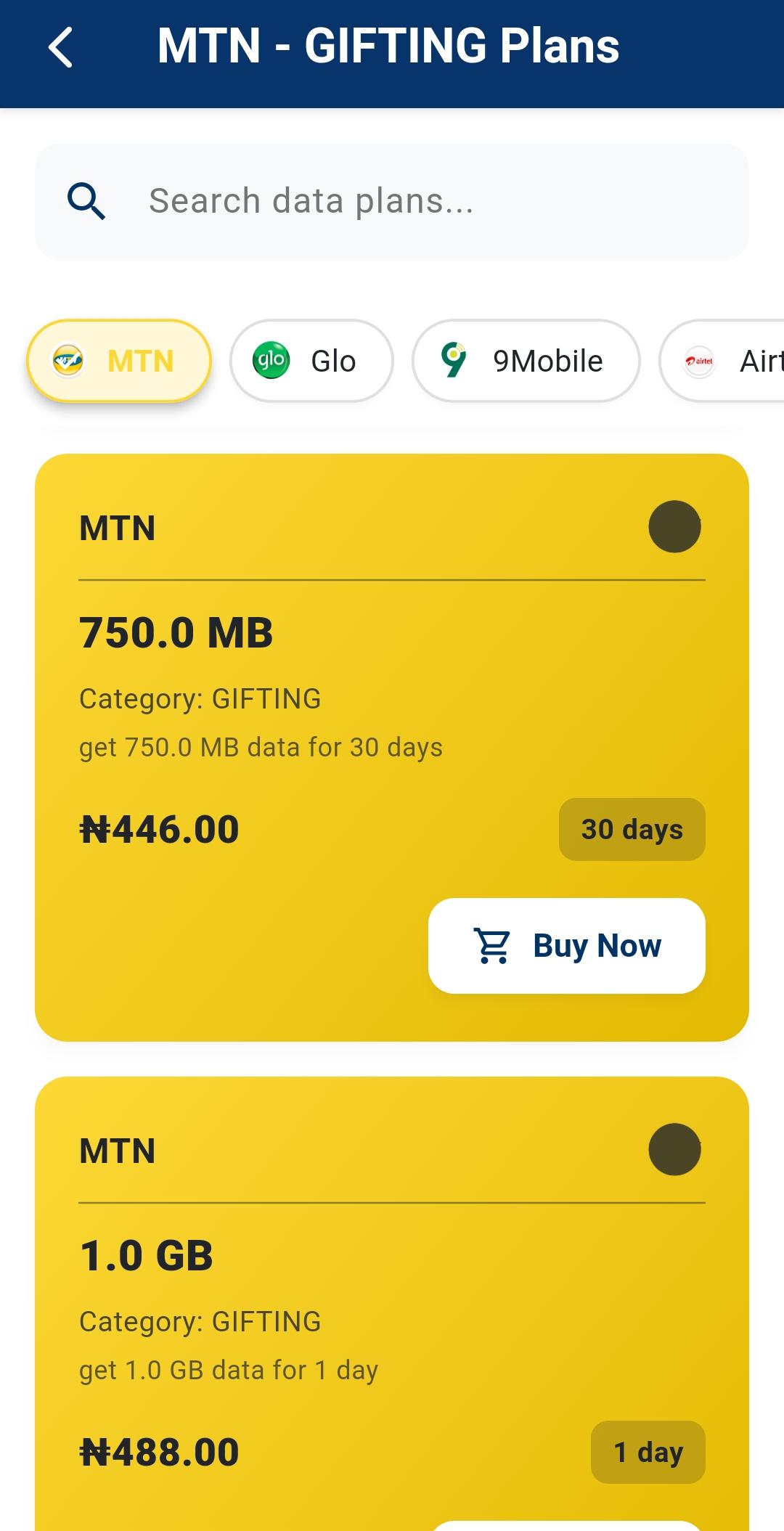Tap the green Glo logo icon
The height and width of the screenshot is (1531, 784).
[269, 359]
